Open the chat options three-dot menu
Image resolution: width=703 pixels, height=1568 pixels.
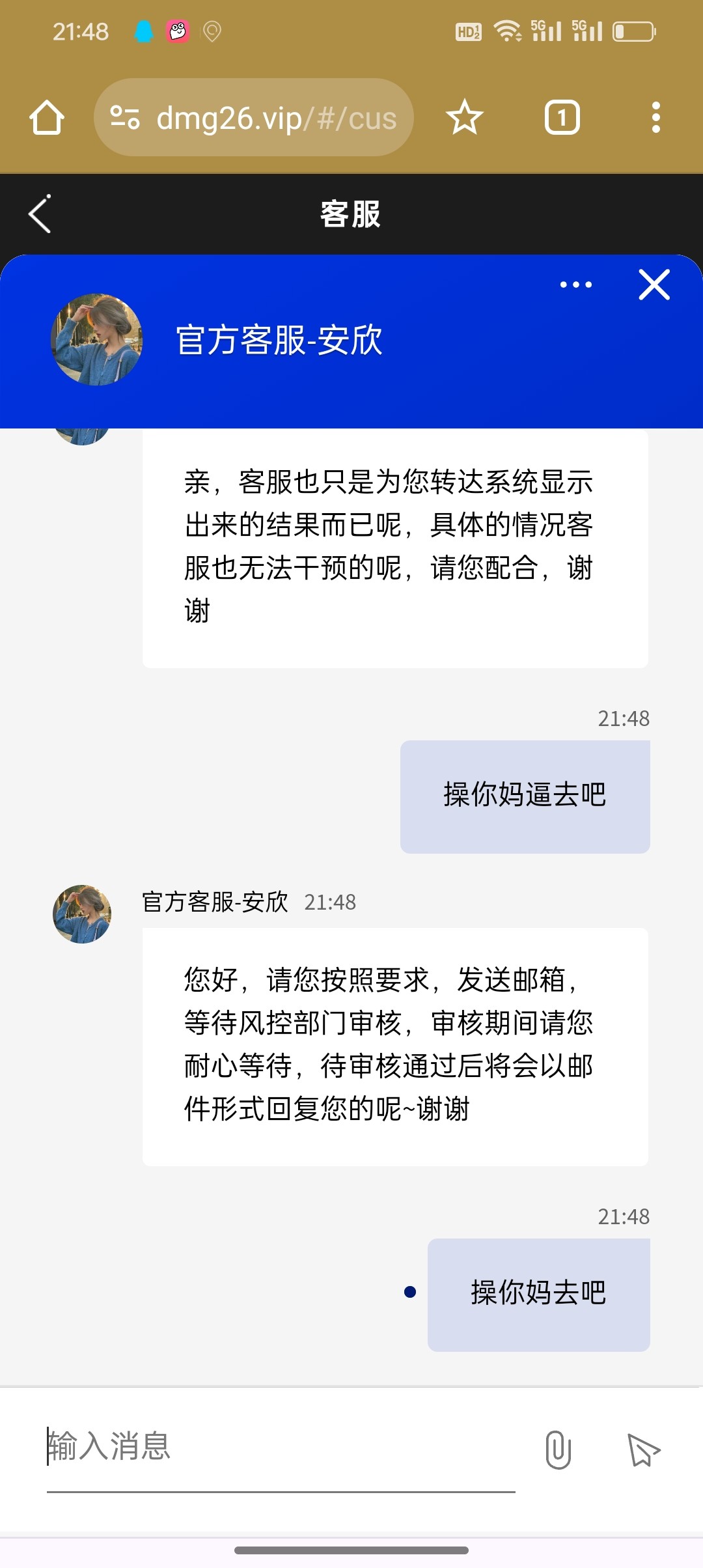click(x=576, y=285)
